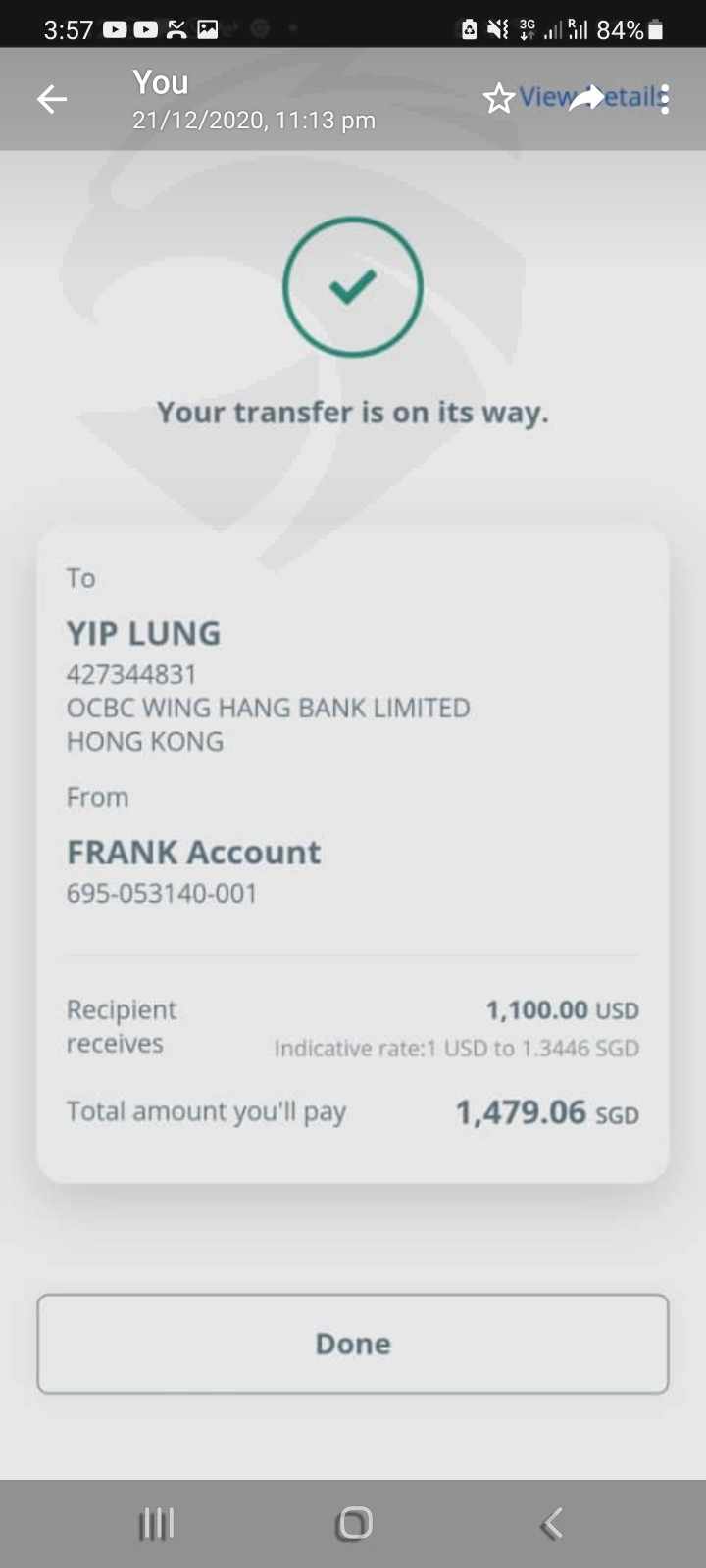
Task: Forward this image with the arrow icon
Action: pyautogui.click(x=586, y=97)
